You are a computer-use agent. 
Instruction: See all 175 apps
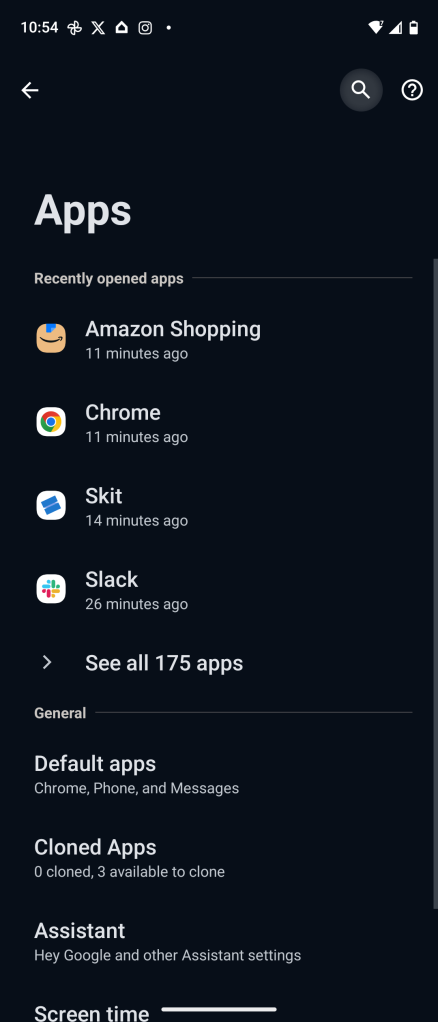219,663
